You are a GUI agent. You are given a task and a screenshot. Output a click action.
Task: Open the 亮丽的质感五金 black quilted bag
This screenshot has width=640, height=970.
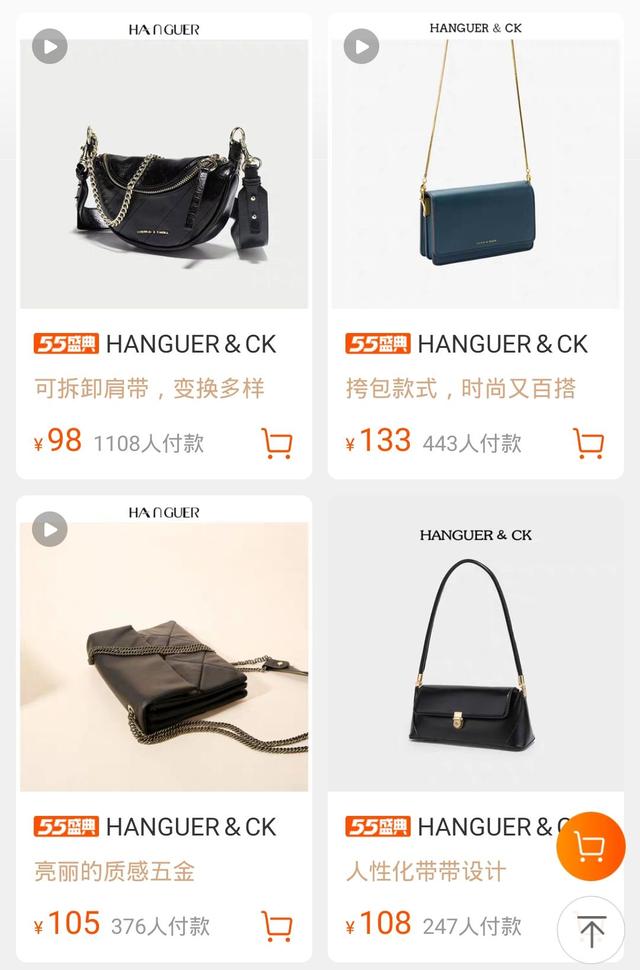(164, 660)
